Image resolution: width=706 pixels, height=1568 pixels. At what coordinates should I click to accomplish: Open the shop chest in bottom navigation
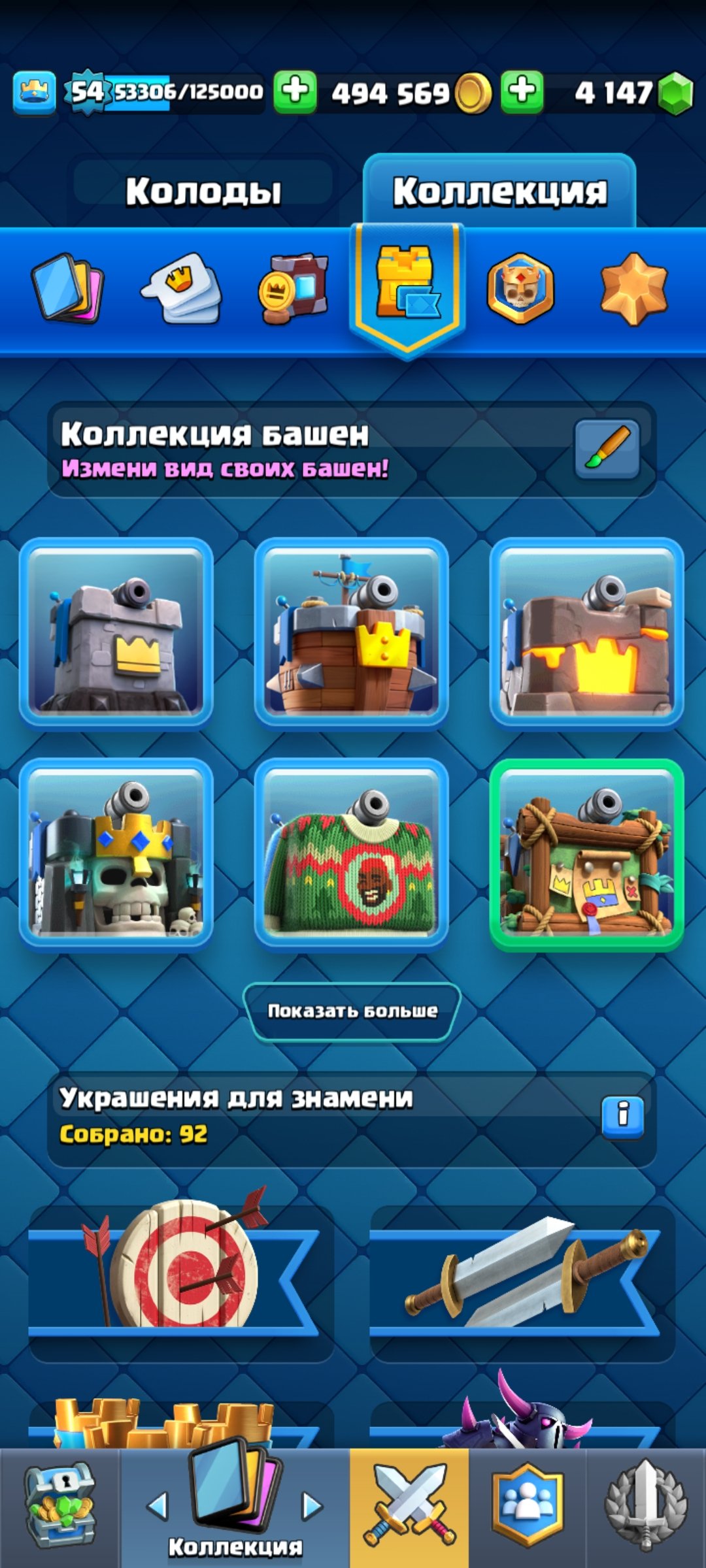pyautogui.click(x=60, y=1508)
